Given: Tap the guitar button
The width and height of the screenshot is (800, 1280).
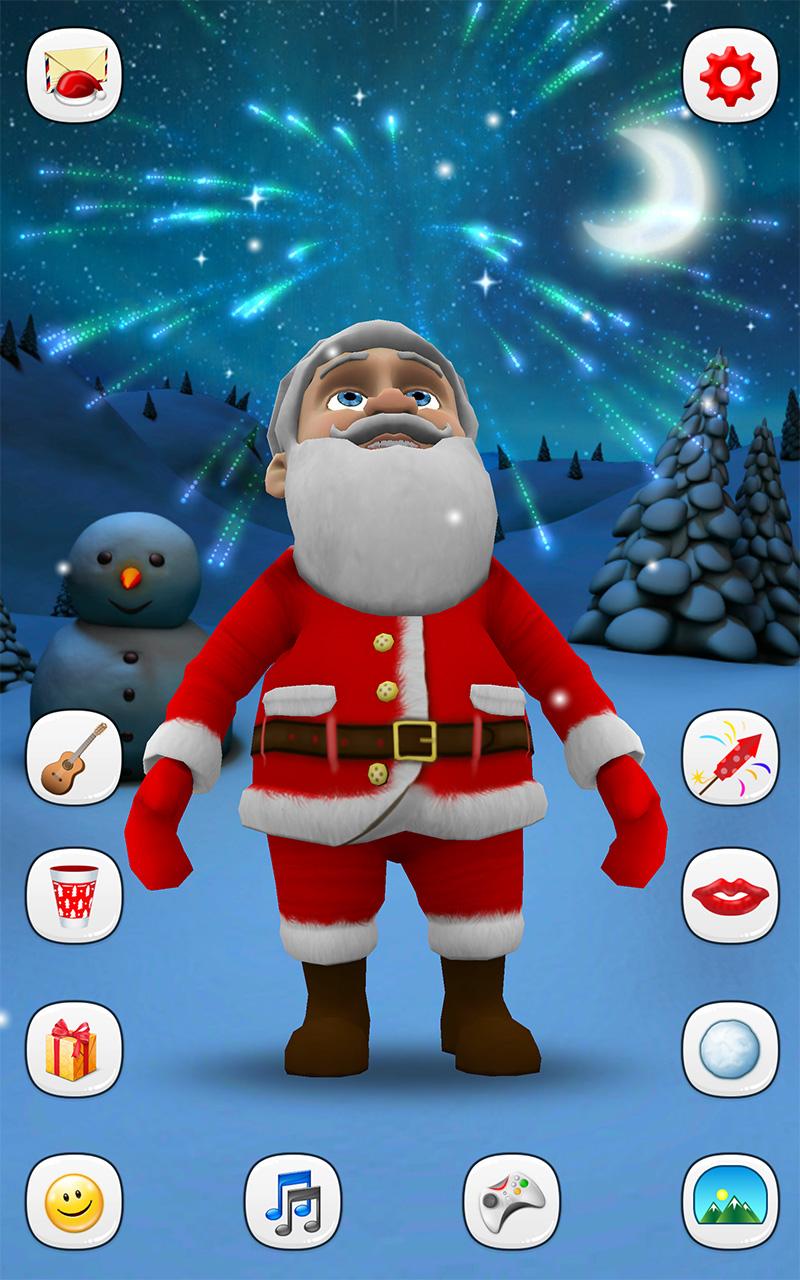Looking at the screenshot, I should (x=74, y=757).
